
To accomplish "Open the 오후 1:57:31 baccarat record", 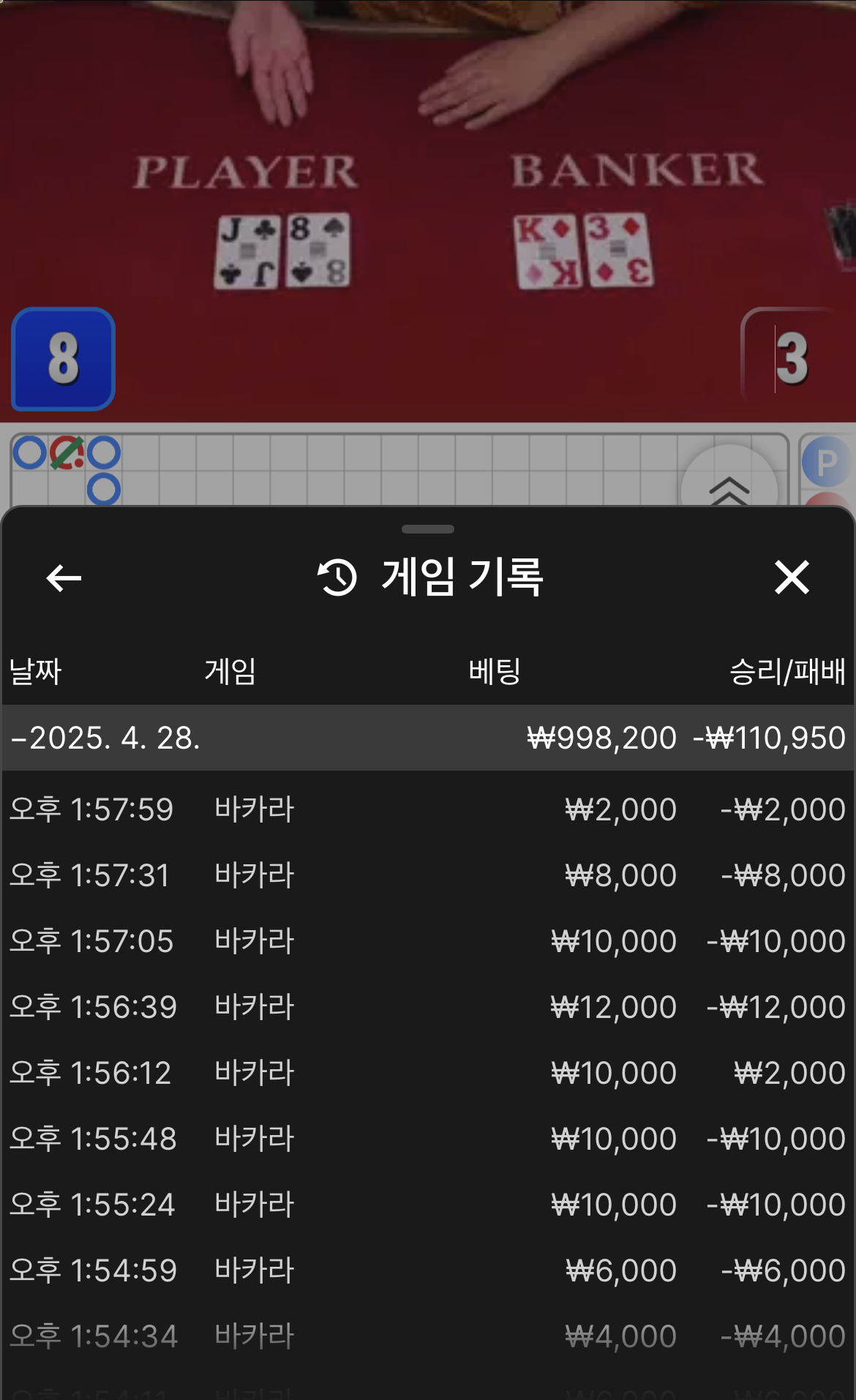I will coord(427,875).
